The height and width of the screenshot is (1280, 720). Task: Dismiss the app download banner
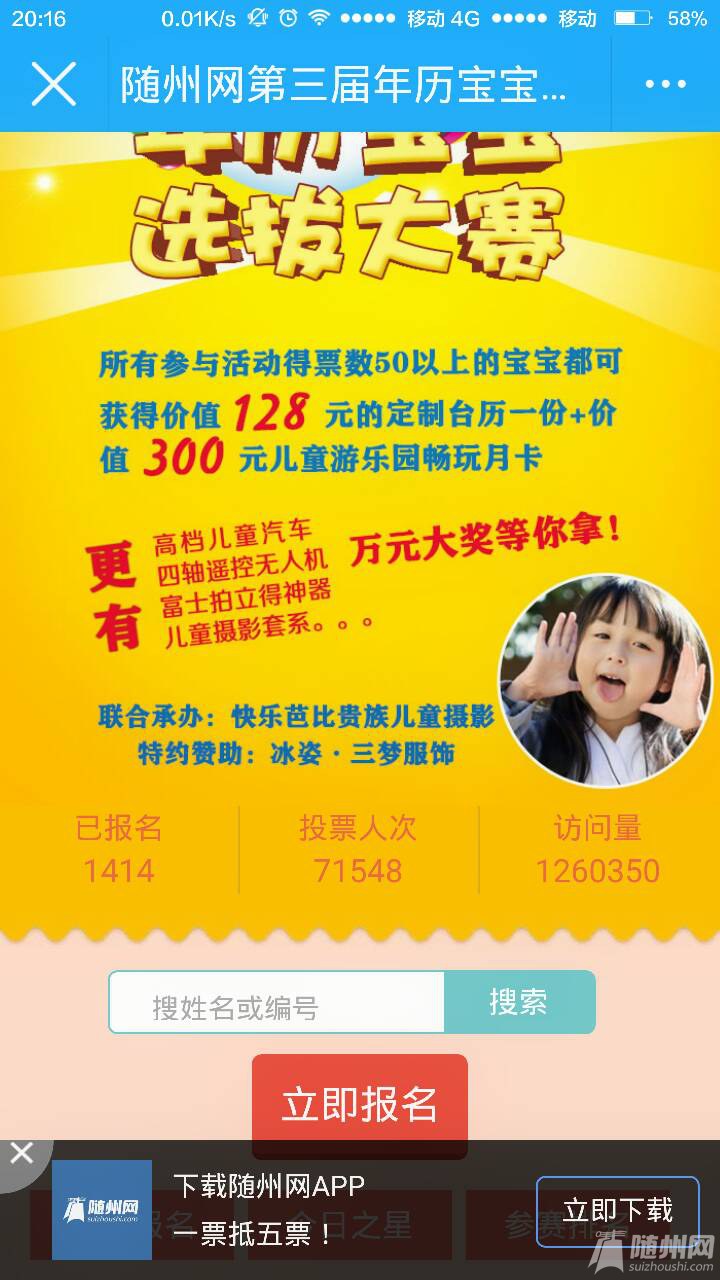pyautogui.click(x=20, y=1155)
